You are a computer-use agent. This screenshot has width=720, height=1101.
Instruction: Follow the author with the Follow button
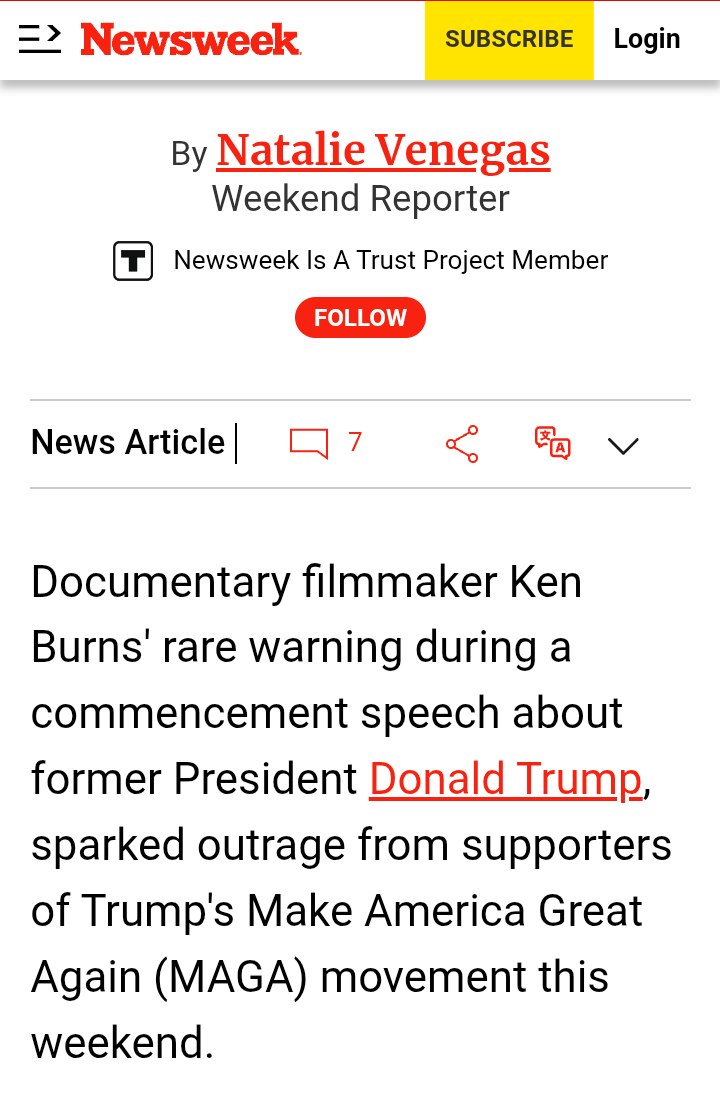pyautogui.click(x=360, y=317)
